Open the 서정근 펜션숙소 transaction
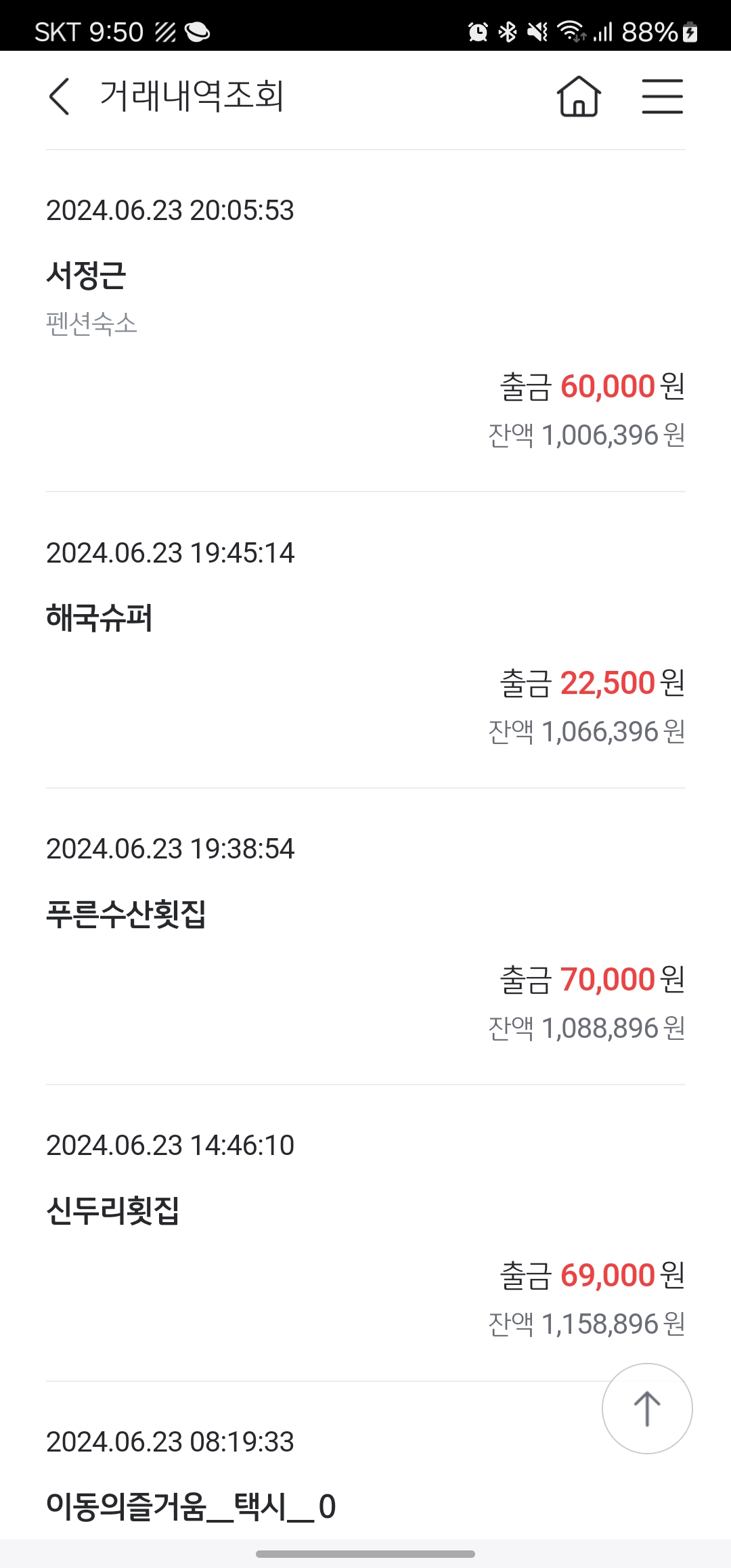Image resolution: width=731 pixels, height=1568 pixels. 365,321
